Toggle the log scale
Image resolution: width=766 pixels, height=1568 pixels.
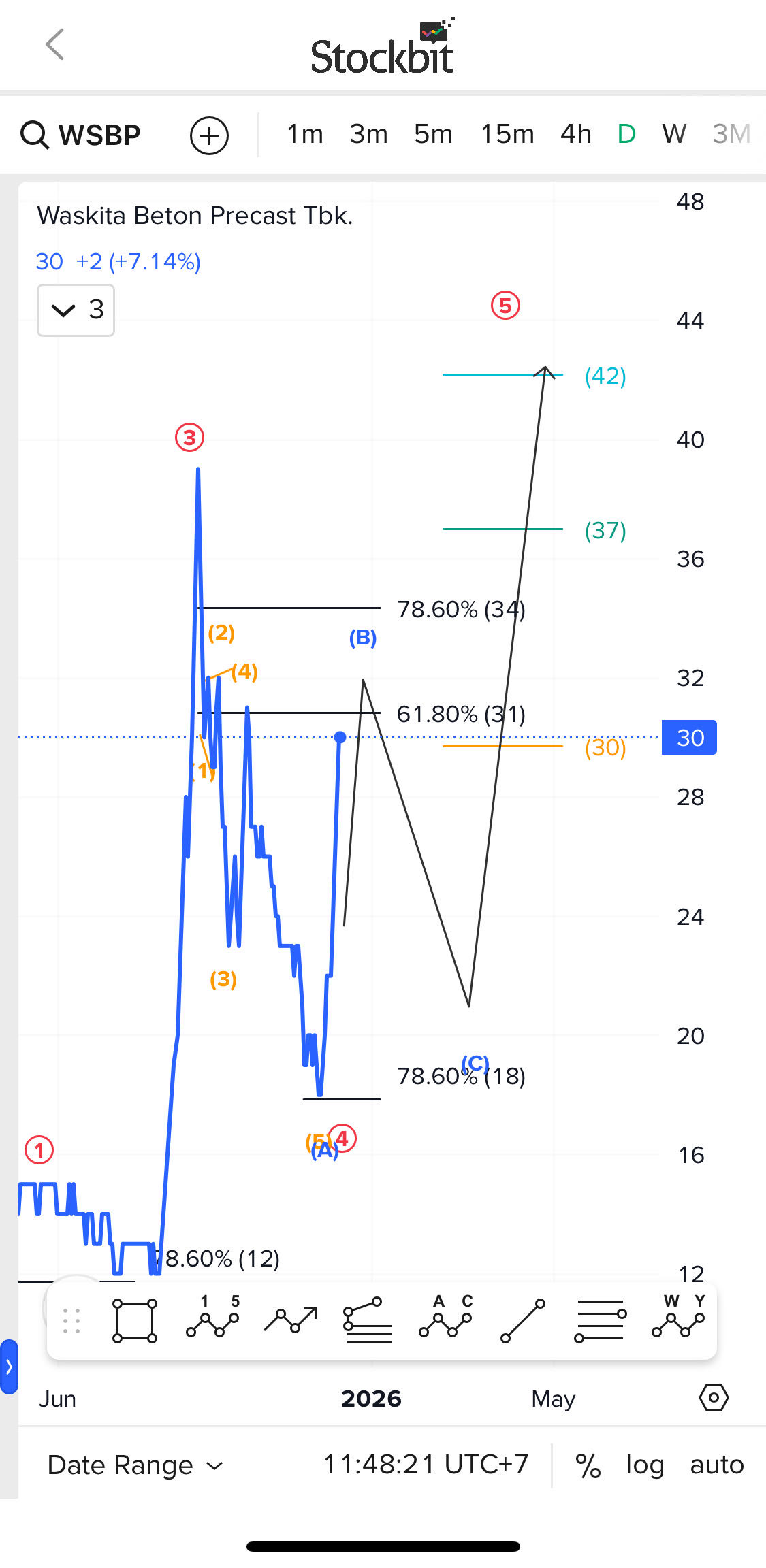(644, 1465)
